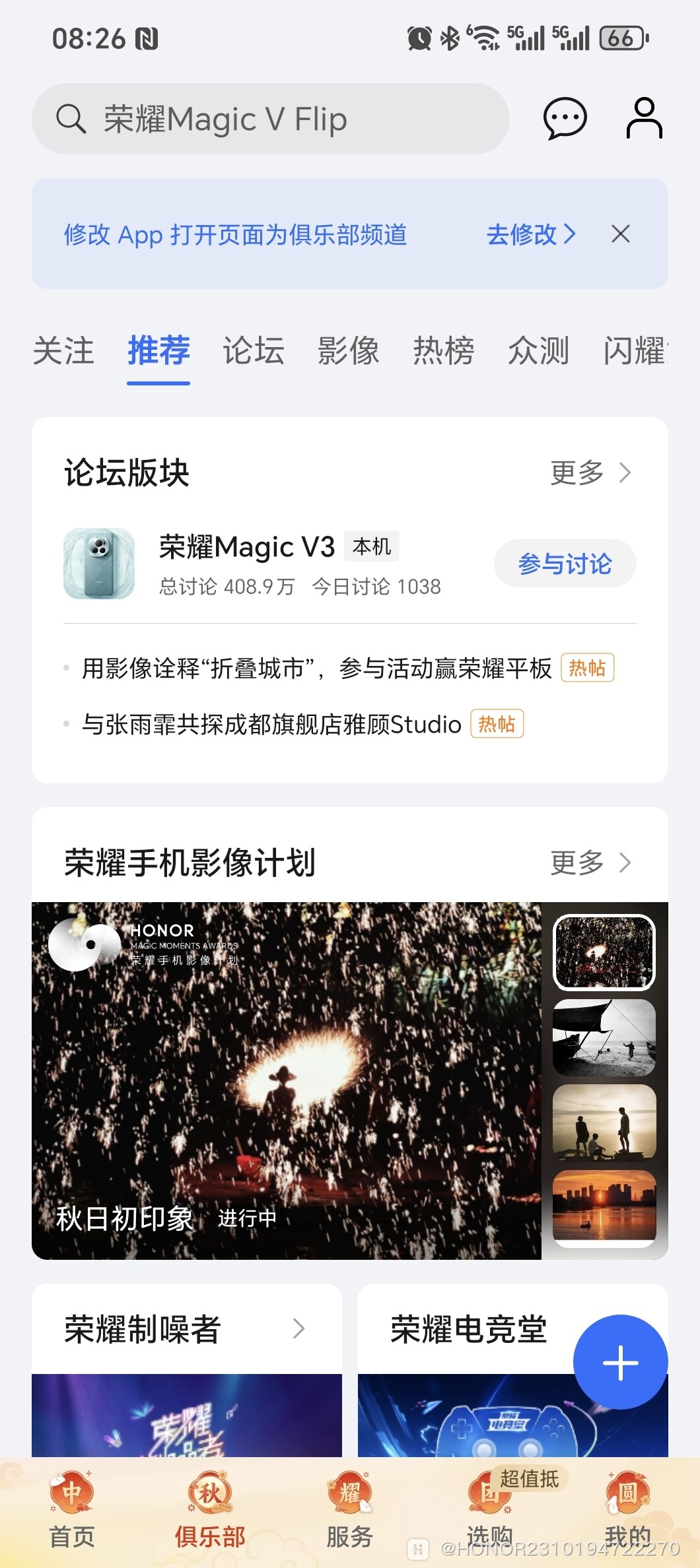
Task: Open the 折叠城市 hot post link
Action: (317, 669)
